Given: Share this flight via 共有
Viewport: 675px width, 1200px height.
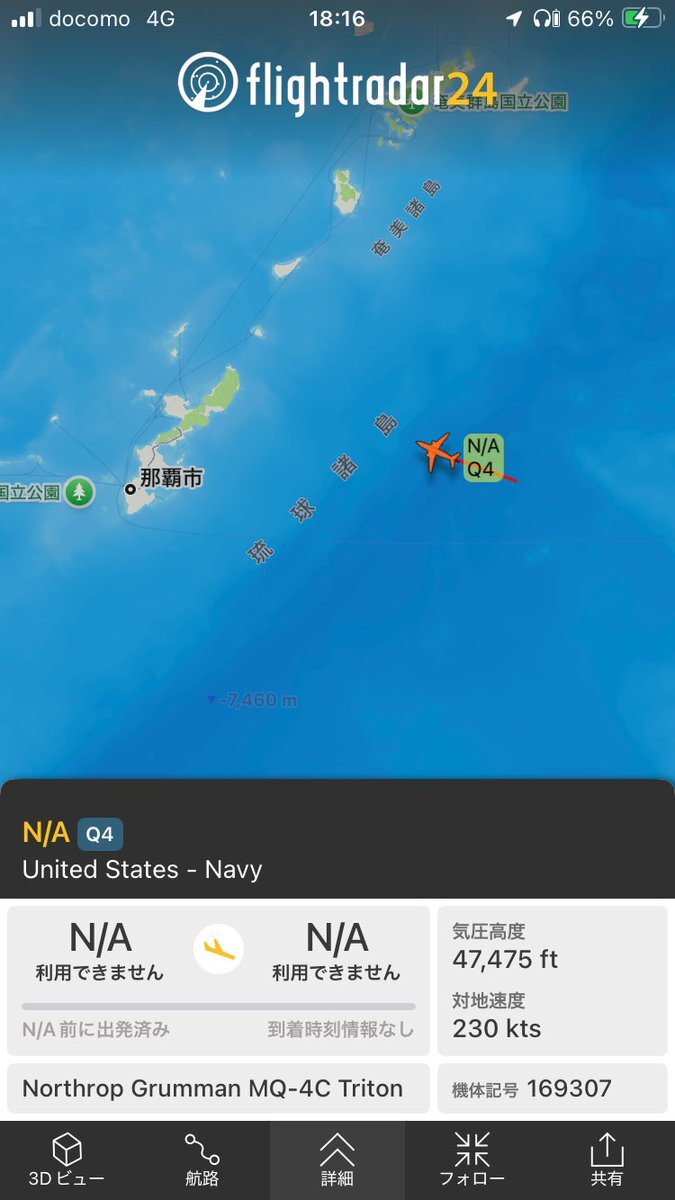Looking at the screenshot, I should click(x=607, y=1160).
